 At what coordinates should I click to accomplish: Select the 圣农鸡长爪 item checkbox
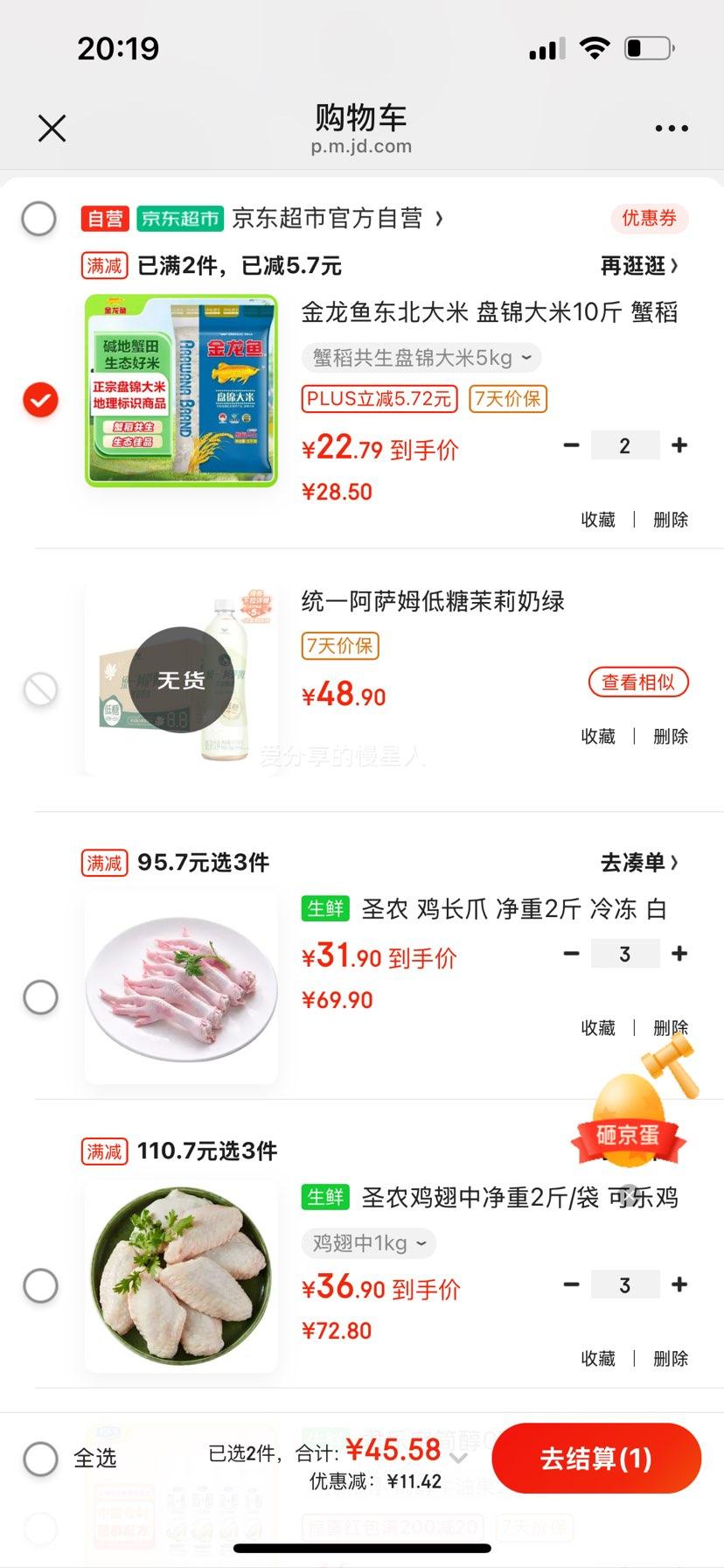40,997
